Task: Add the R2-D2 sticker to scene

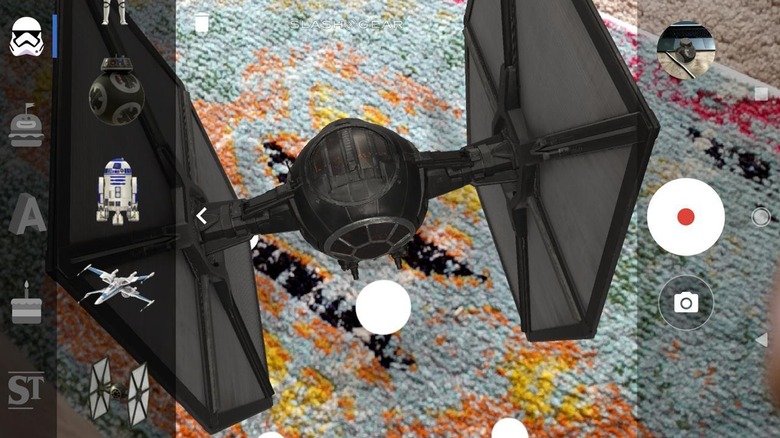Action: [x=117, y=189]
